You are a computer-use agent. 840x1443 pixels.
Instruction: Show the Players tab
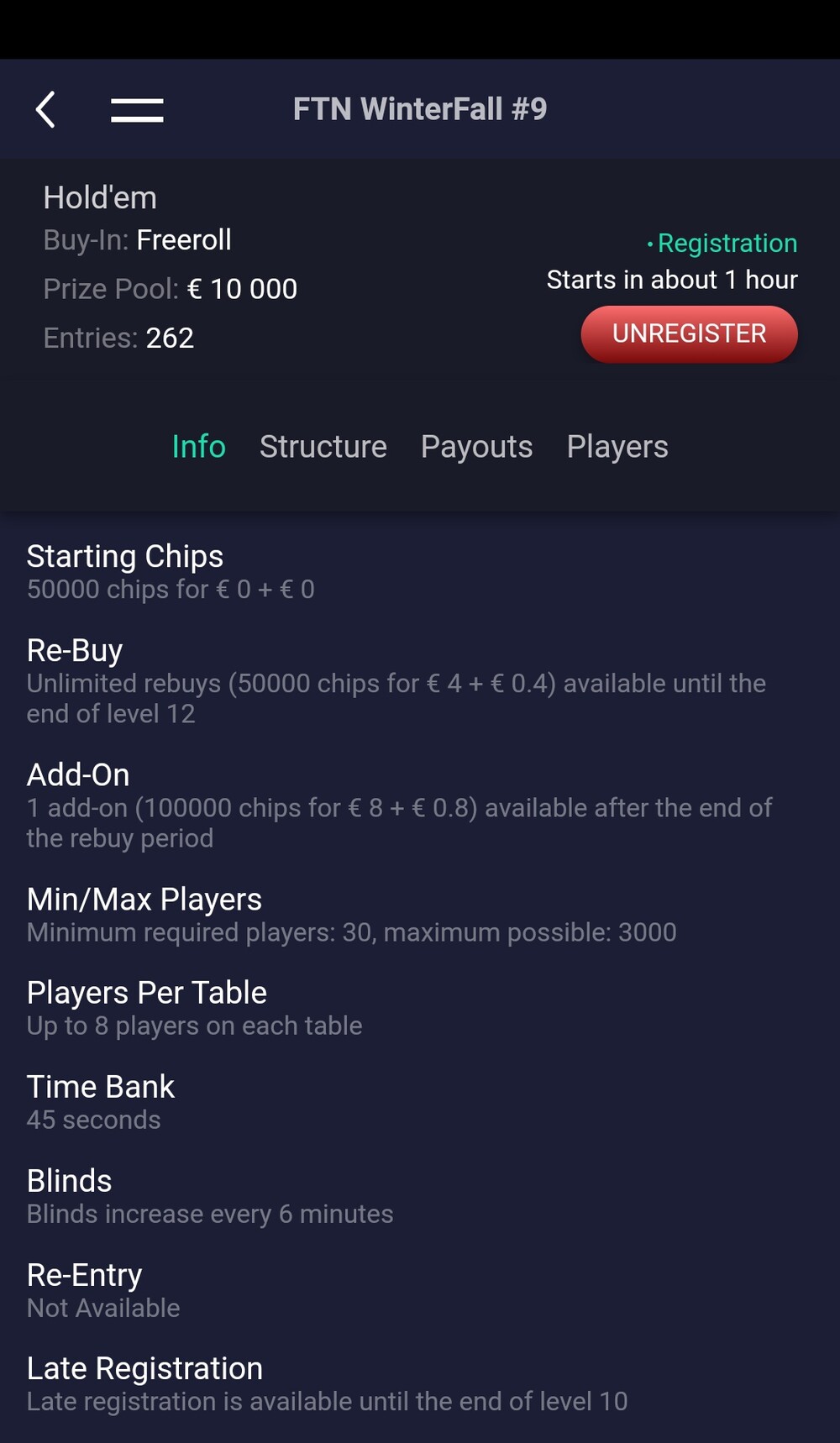click(617, 447)
